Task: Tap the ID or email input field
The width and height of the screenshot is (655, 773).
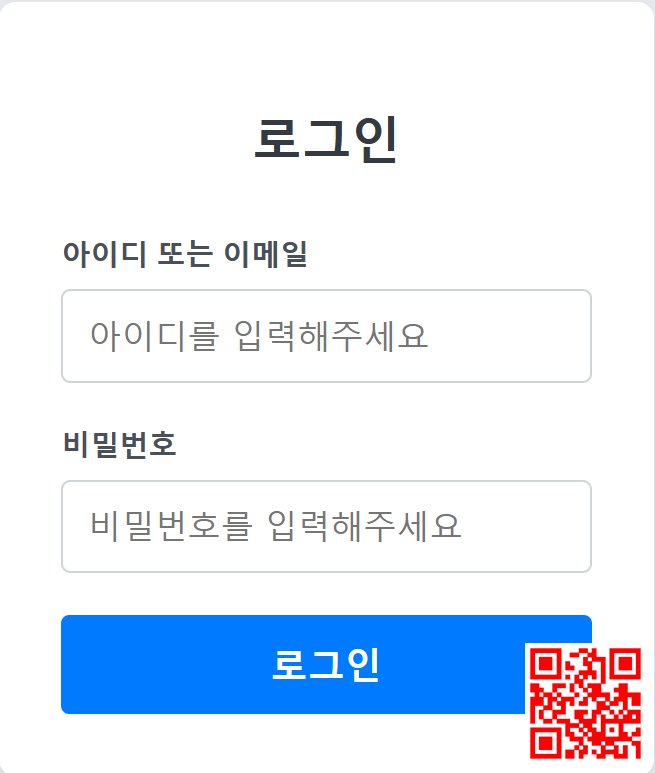Action: coord(326,336)
